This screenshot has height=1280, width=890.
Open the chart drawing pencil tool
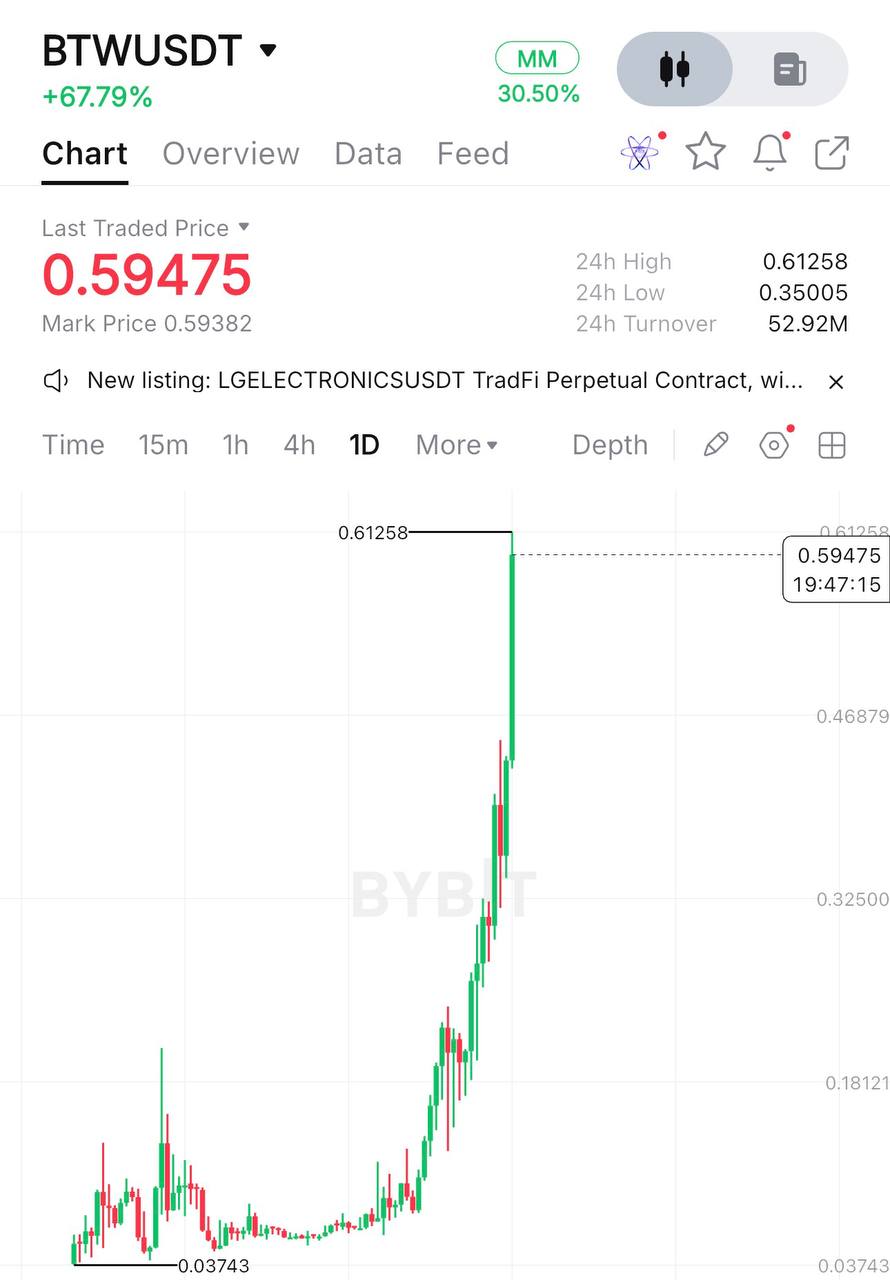[x=716, y=445]
